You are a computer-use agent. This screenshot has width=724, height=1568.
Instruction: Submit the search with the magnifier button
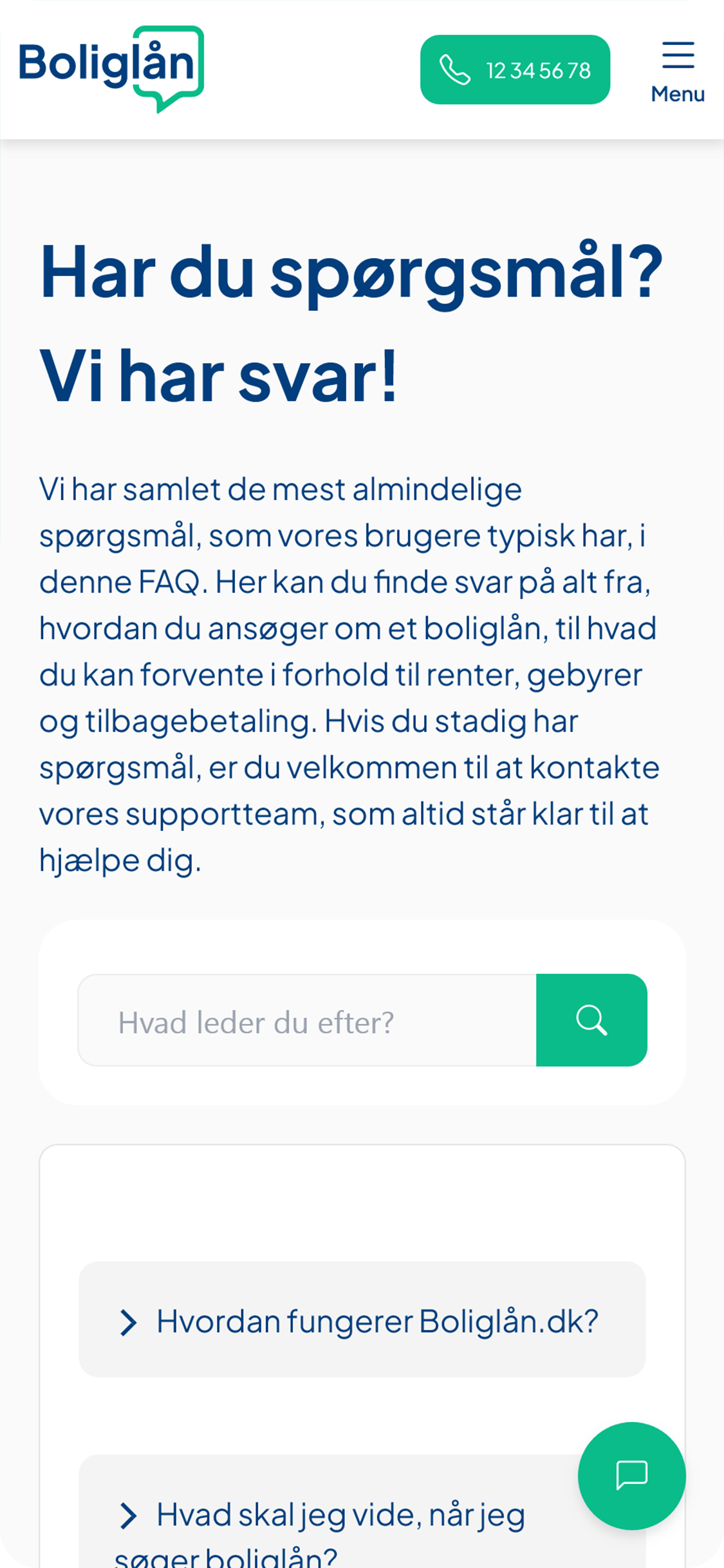(x=591, y=1020)
